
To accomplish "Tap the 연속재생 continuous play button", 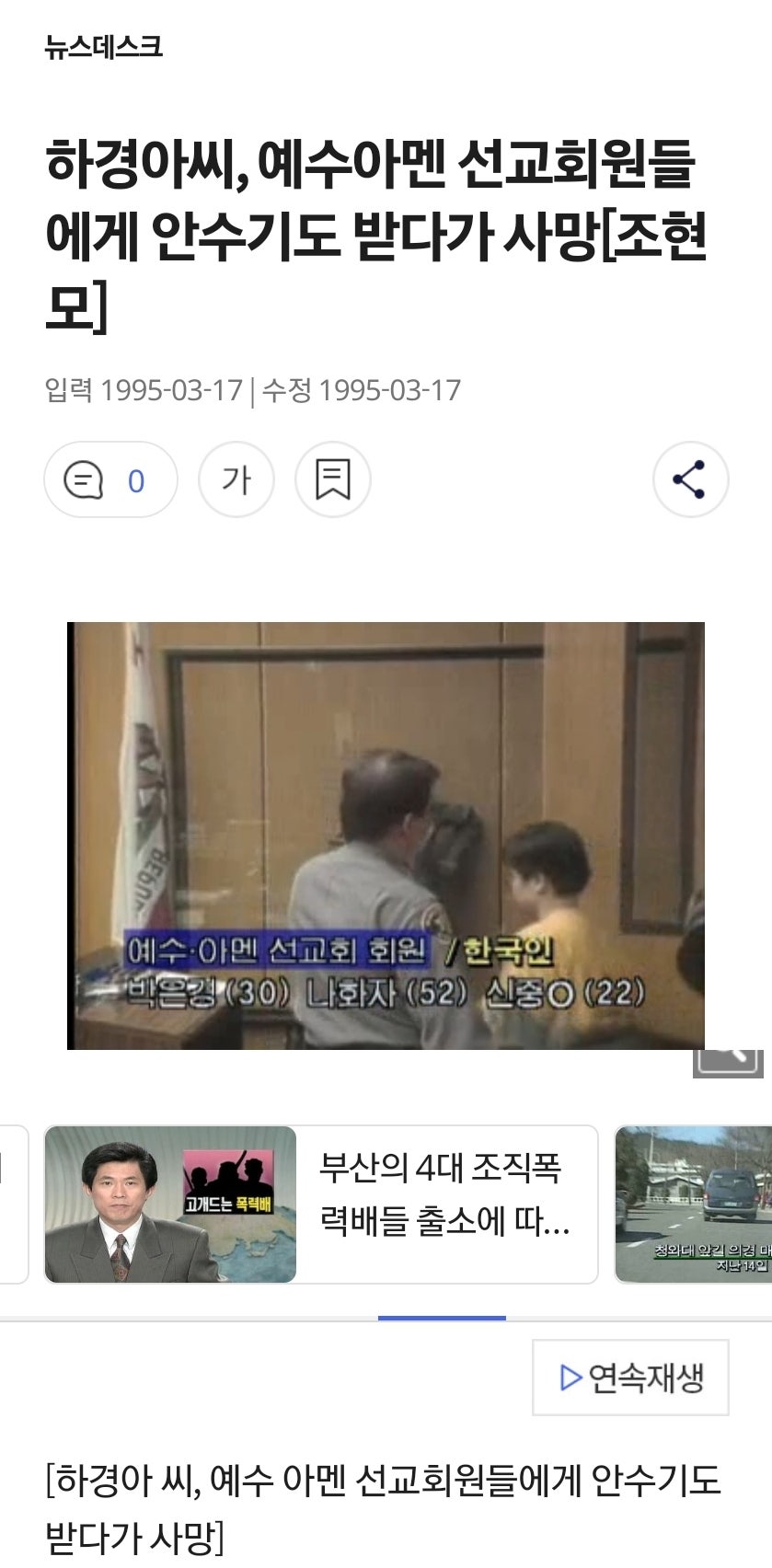I will coord(630,1378).
